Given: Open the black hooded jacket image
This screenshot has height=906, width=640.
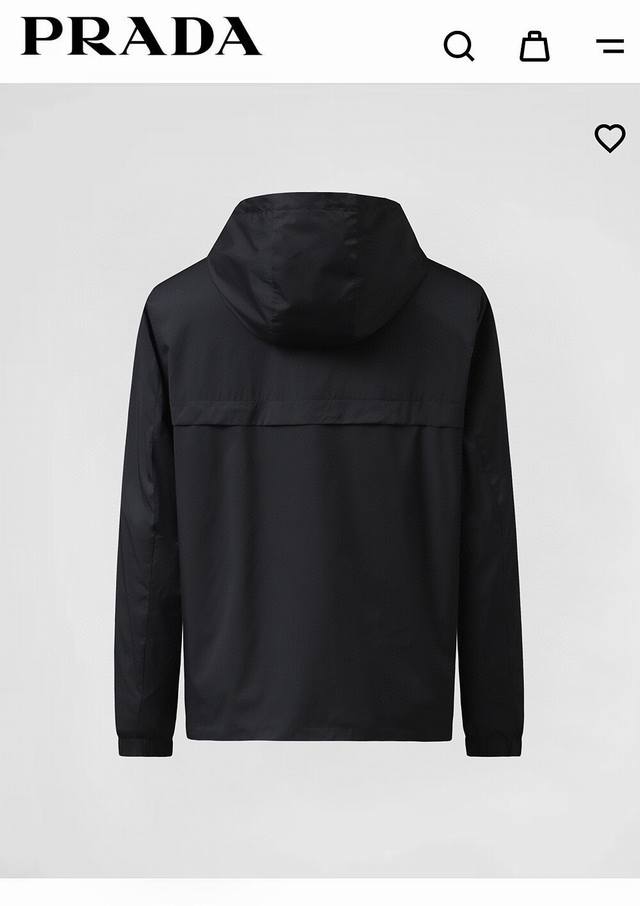Looking at the screenshot, I should pos(320,470).
